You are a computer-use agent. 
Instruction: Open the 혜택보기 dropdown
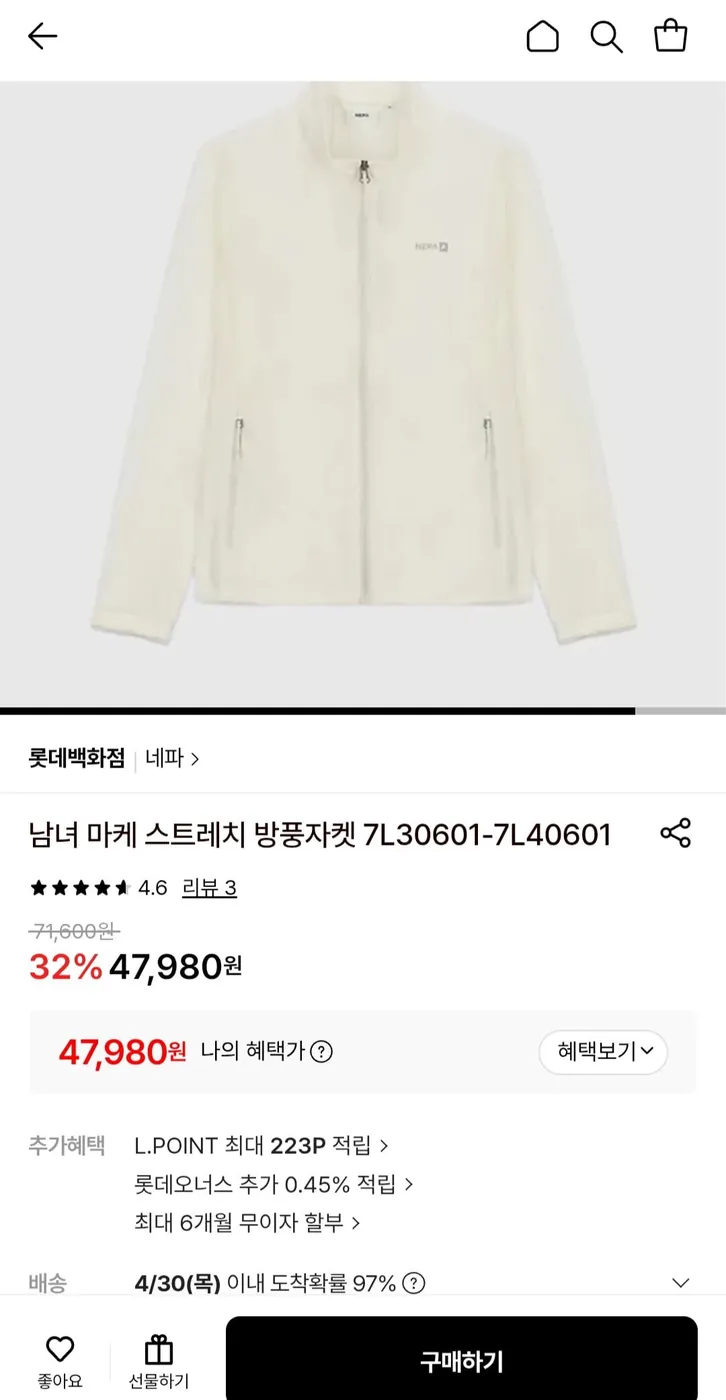point(602,1052)
